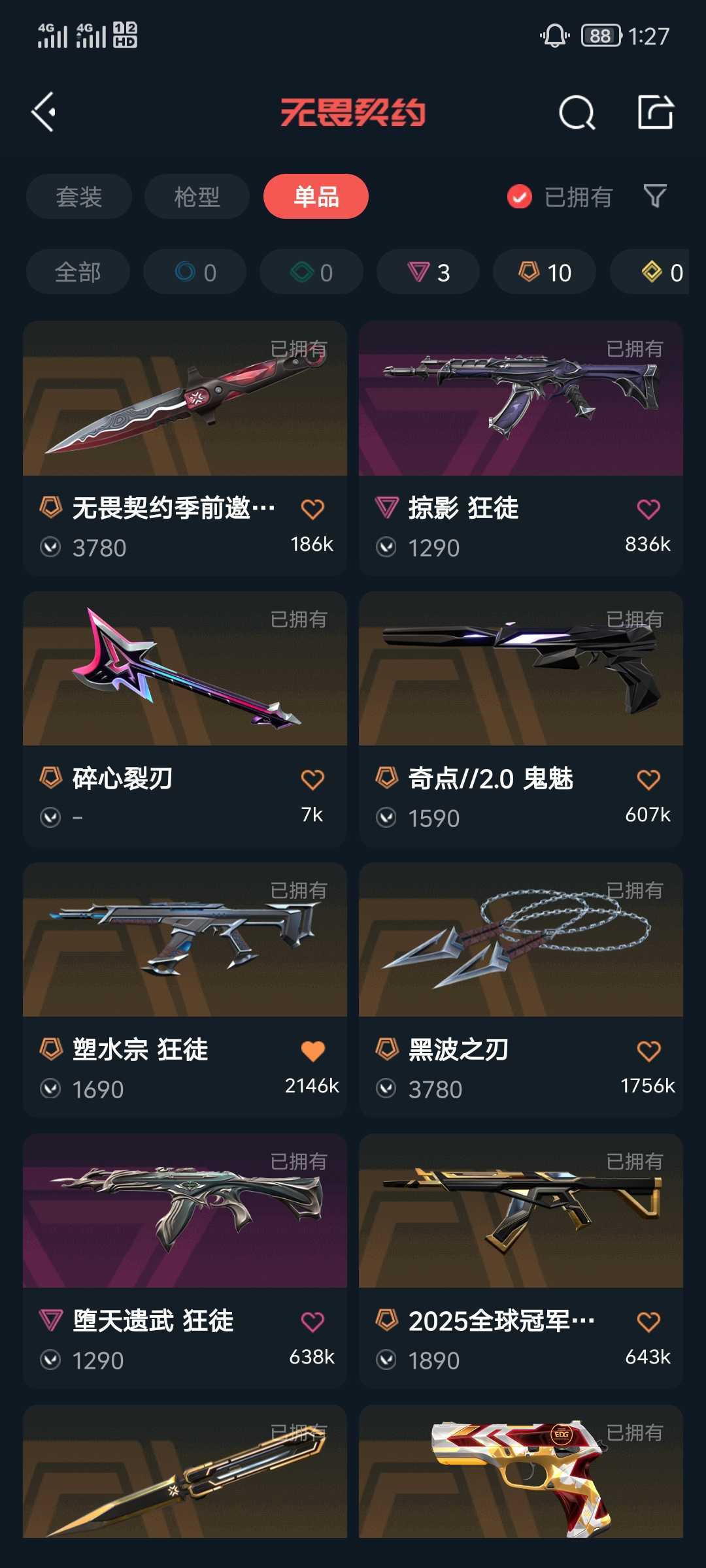Filter by the purple rarity chip showing 3
Image resolution: width=706 pixels, height=1568 pixels.
tap(428, 272)
